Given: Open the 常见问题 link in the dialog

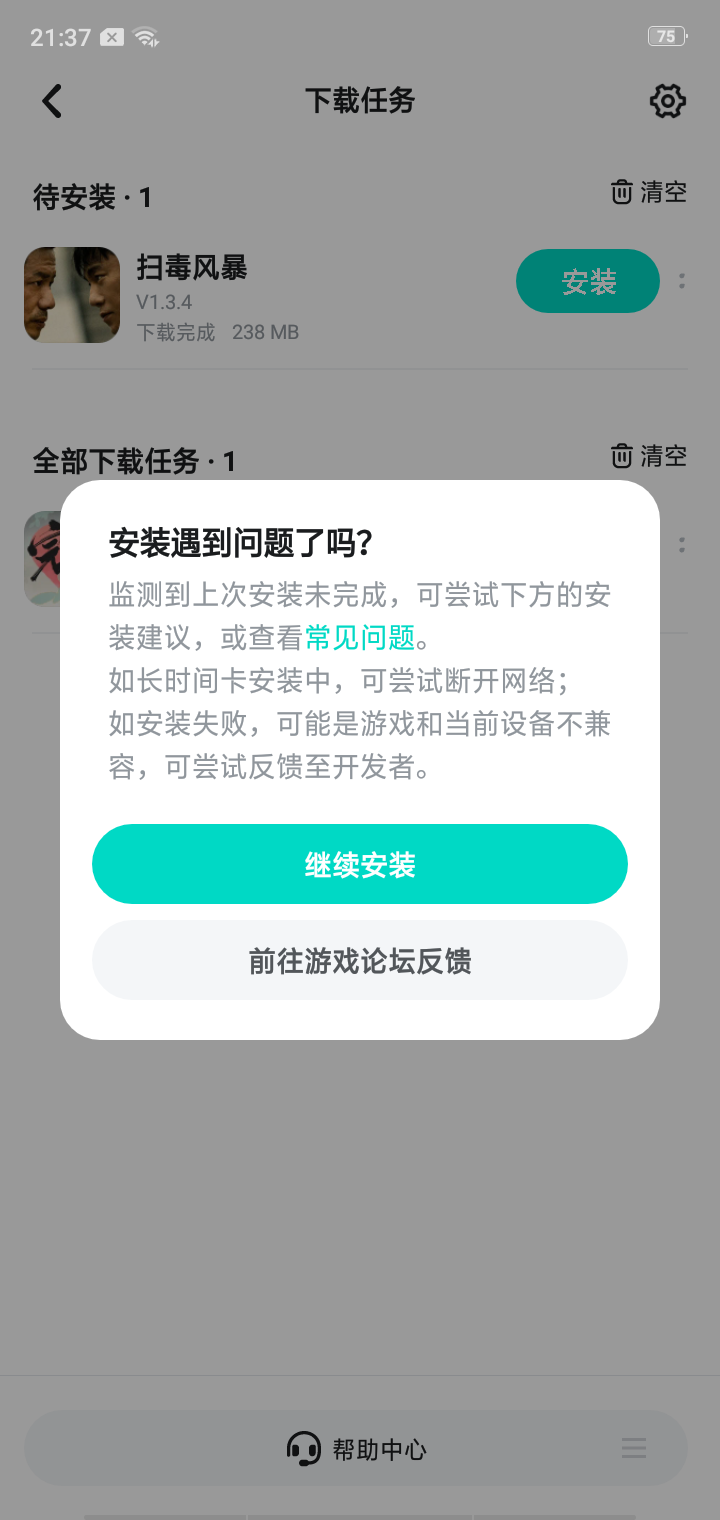Looking at the screenshot, I should click(360, 637).
